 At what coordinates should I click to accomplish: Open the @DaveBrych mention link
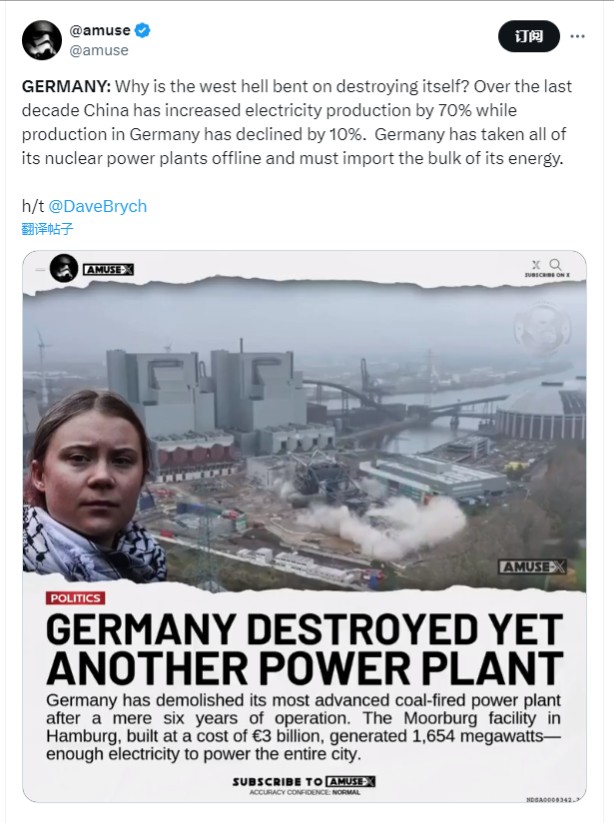click(x=98, y=206)
